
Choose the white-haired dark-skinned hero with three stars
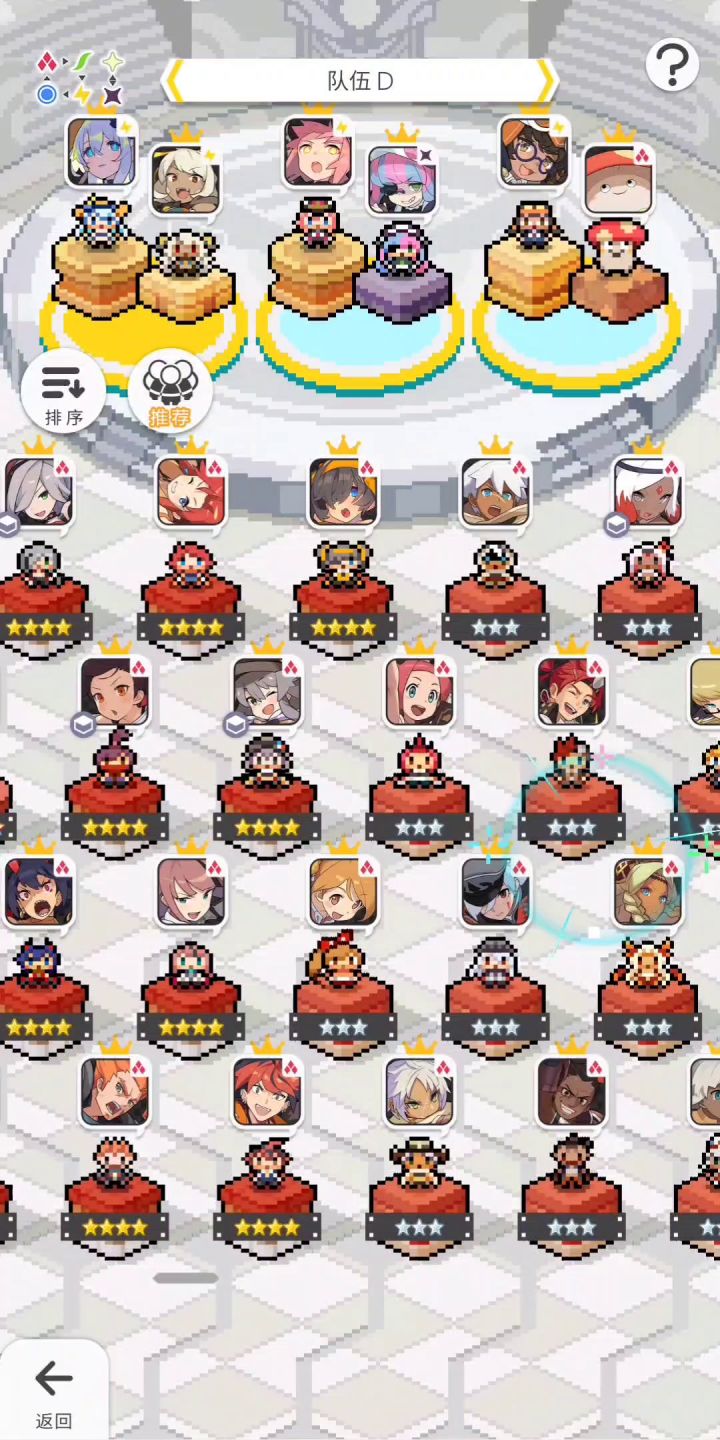(495, 492)
